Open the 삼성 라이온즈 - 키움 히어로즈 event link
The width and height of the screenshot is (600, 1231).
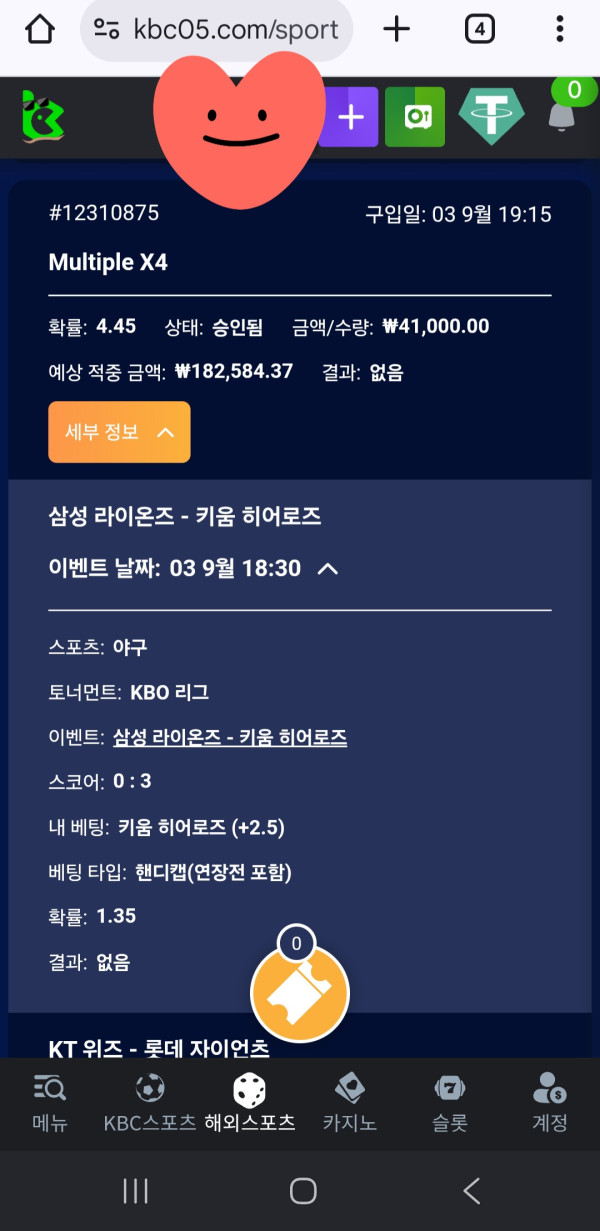click(x=230, y=737)
